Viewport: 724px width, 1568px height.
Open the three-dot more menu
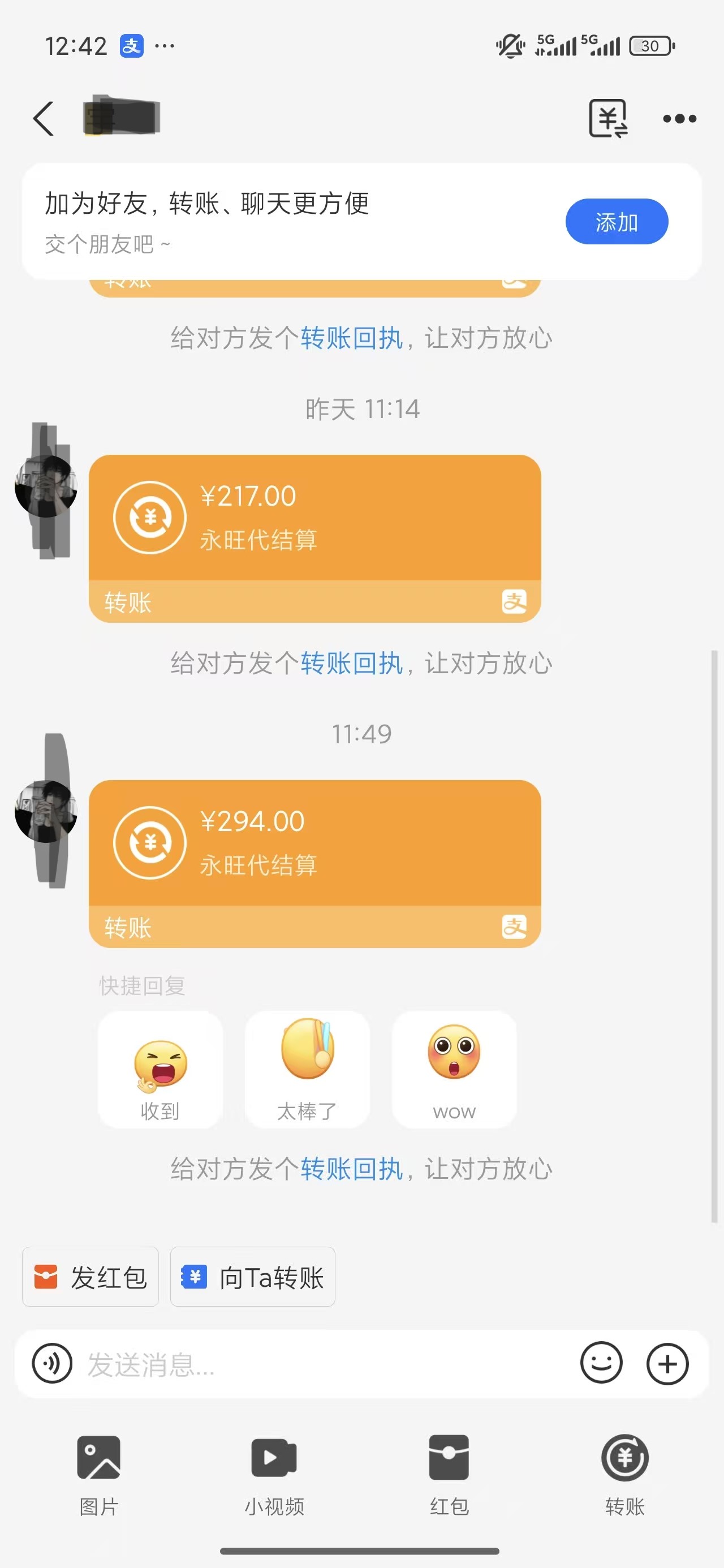coord(679,119)
